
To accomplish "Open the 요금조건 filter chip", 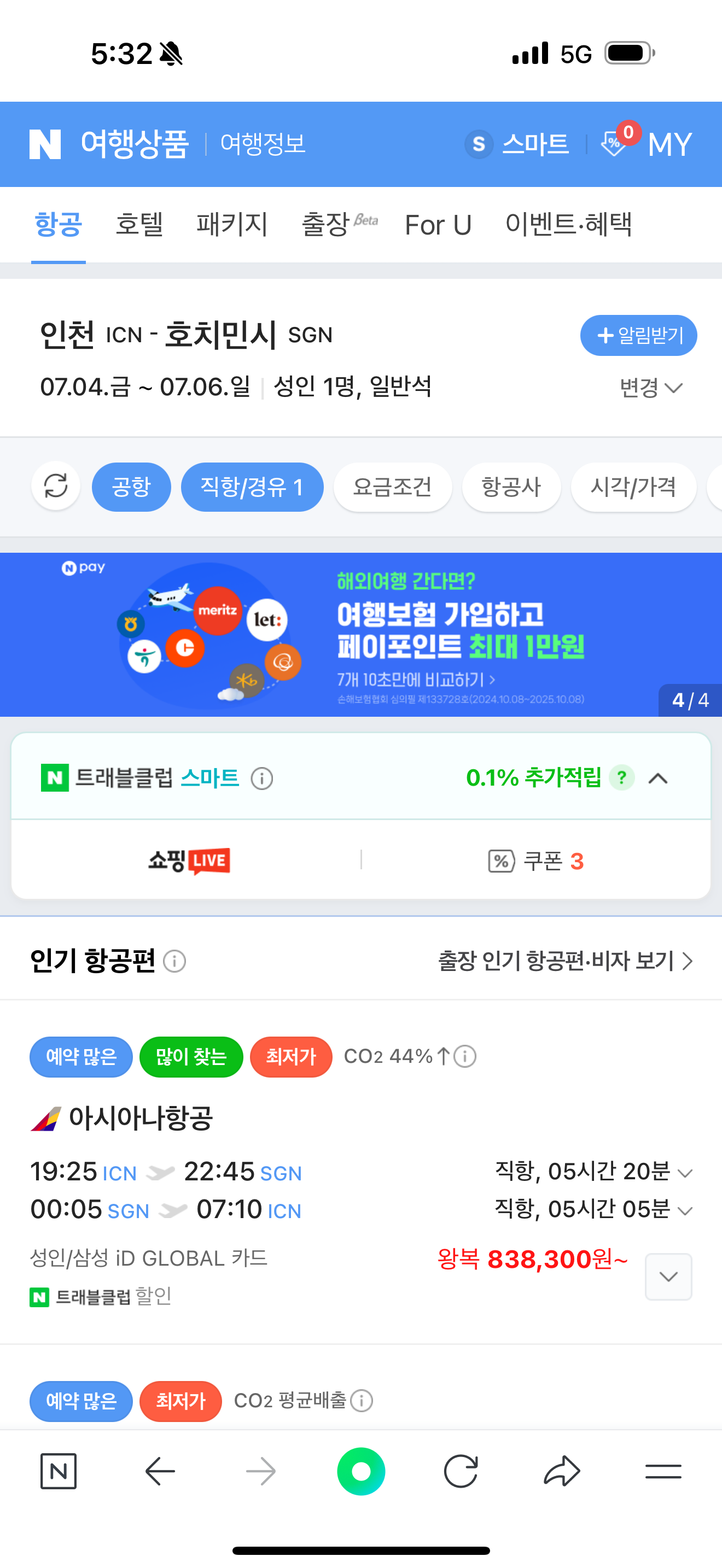I will (393, 487).
